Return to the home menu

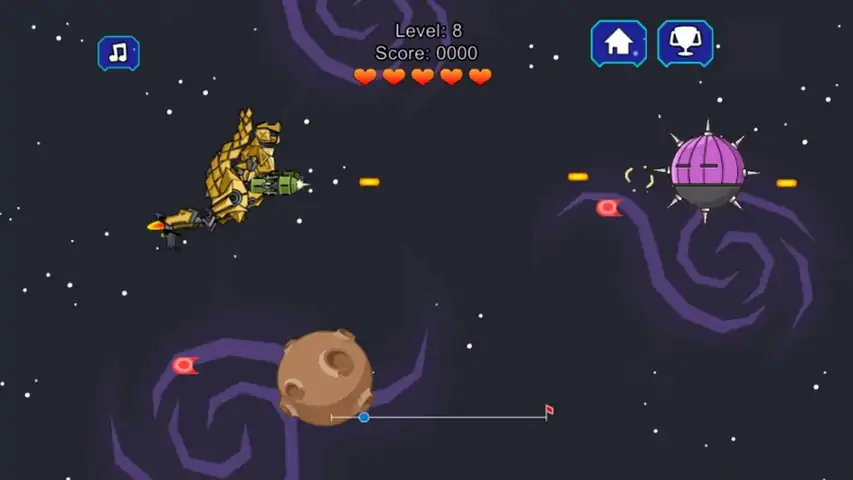(x=618, y=43)
